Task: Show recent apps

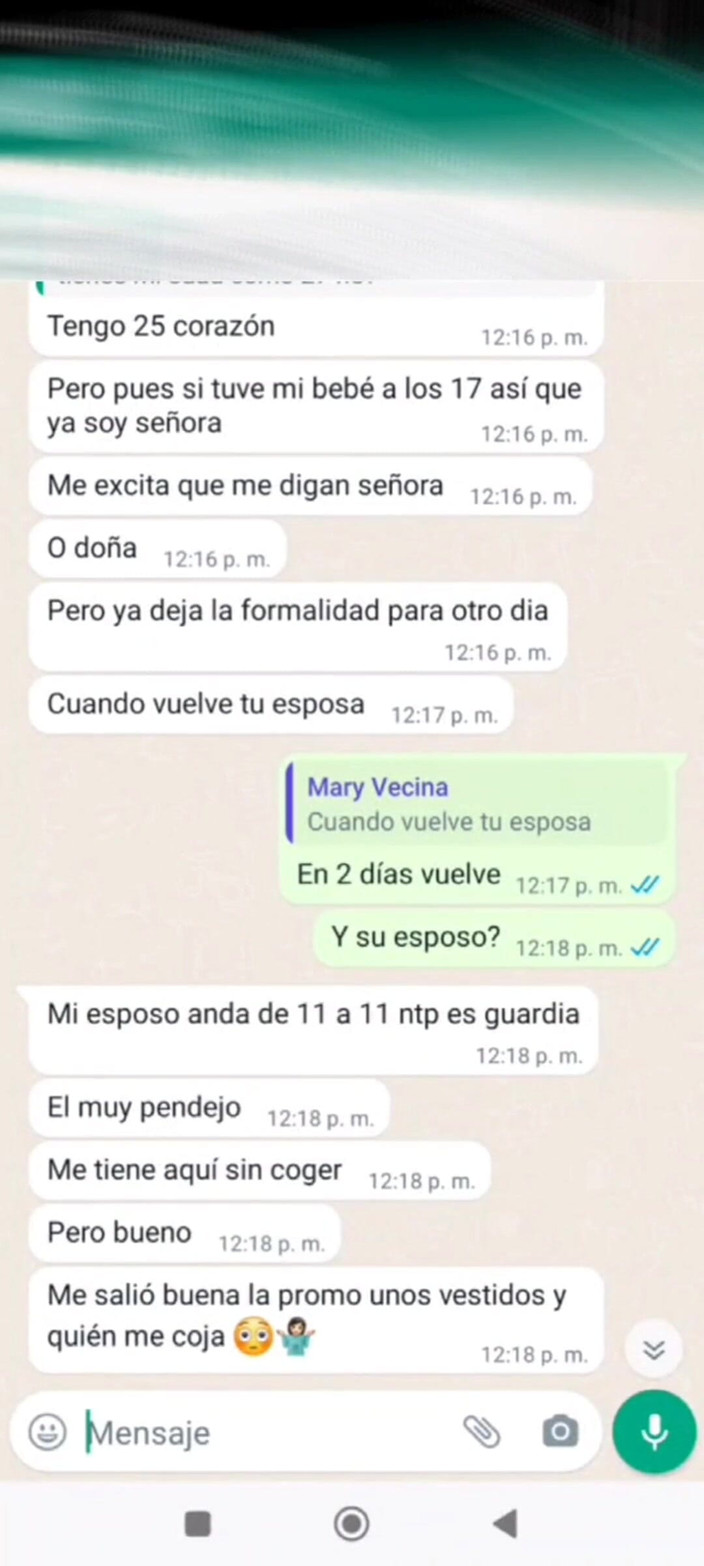Action: (198, 1524)
